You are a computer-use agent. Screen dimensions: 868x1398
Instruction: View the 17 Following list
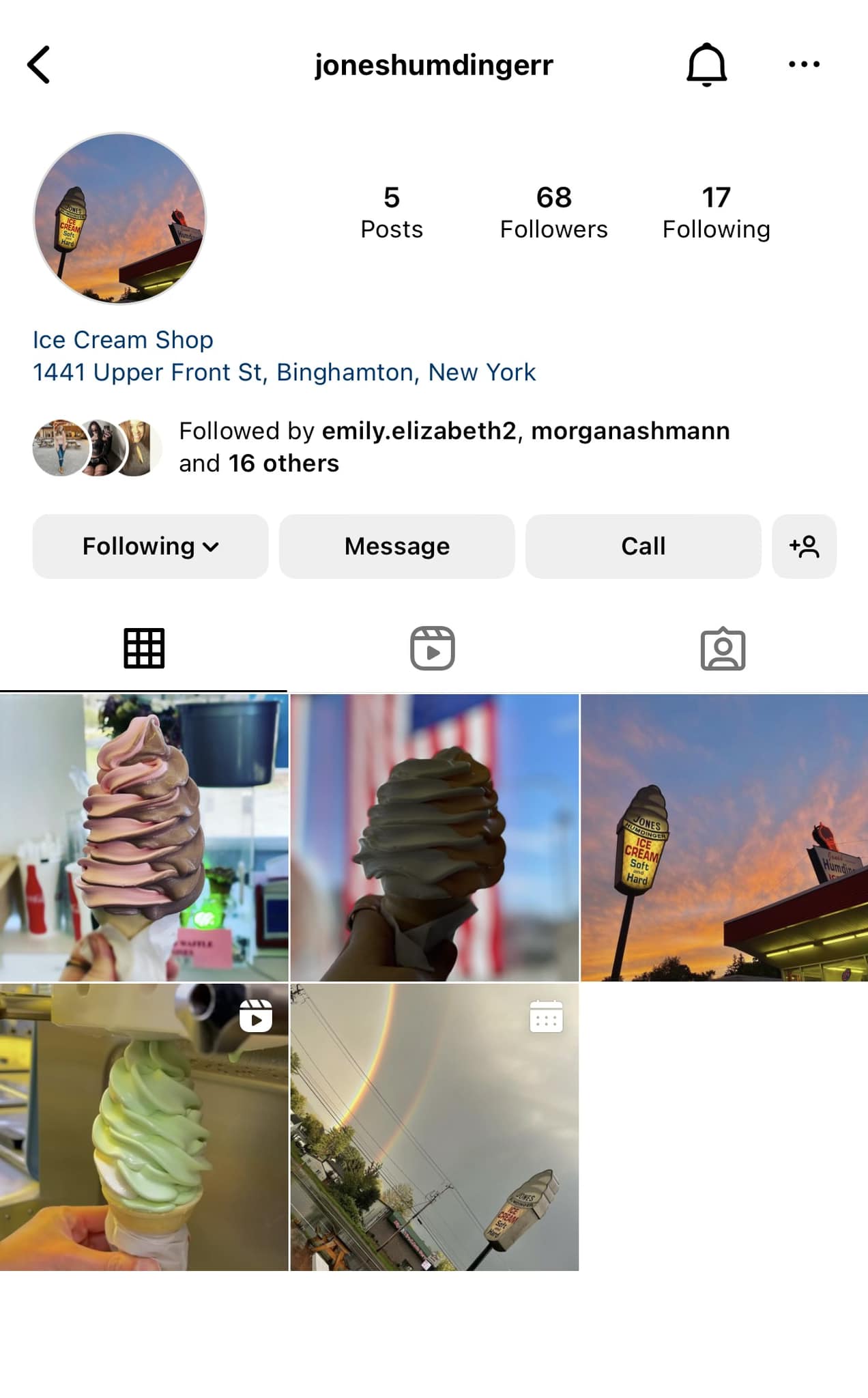coord(716,212)
